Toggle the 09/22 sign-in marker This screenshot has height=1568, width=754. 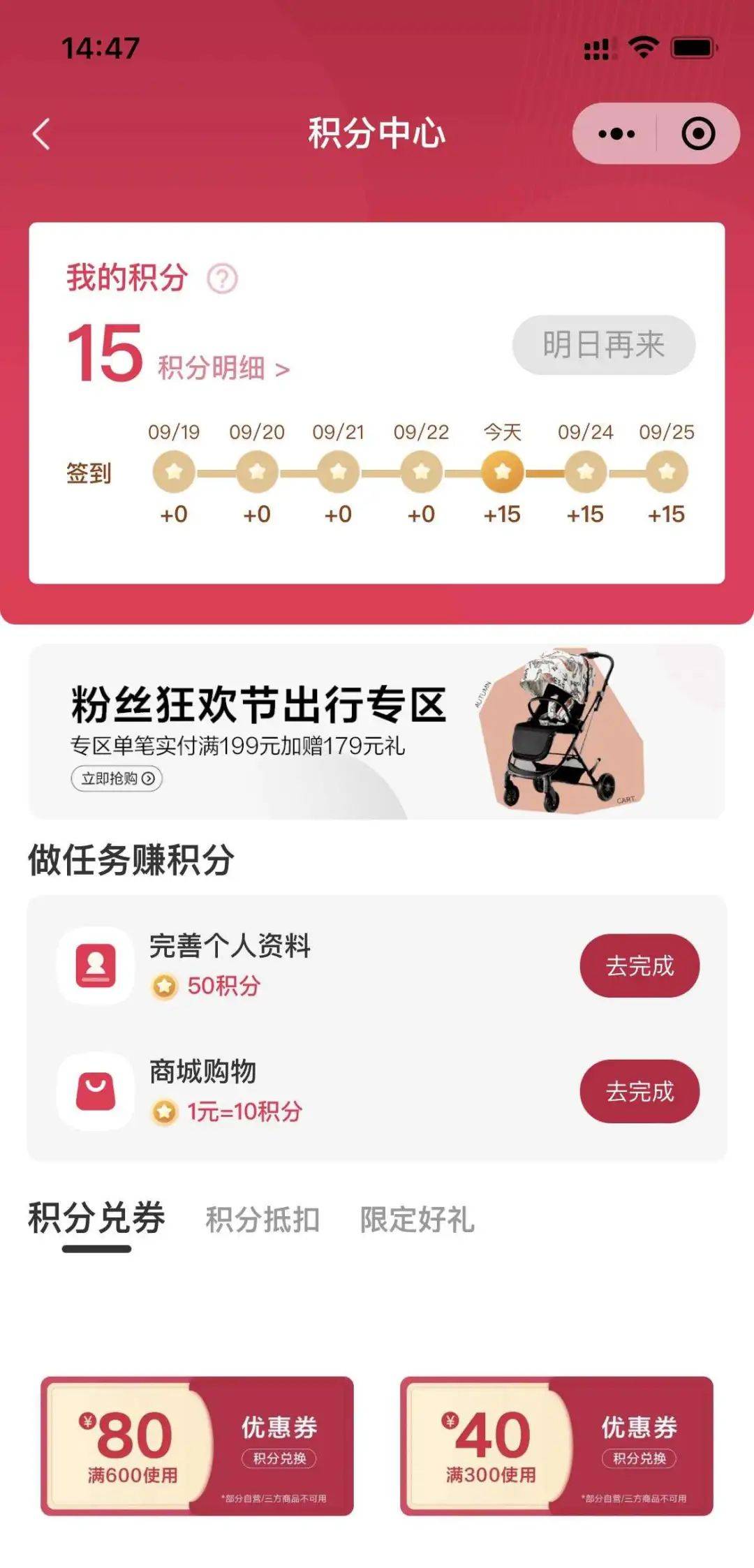pyautogui.click(x=420, y=473)
